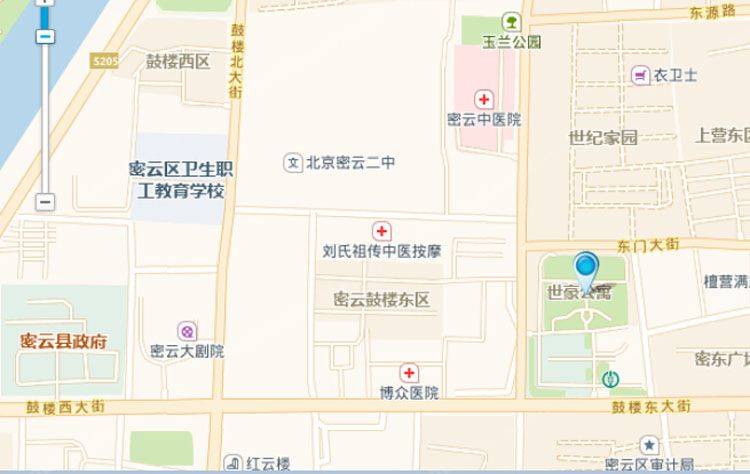
Task: Zoom out the map with the minus button
Action: (45, 202)
